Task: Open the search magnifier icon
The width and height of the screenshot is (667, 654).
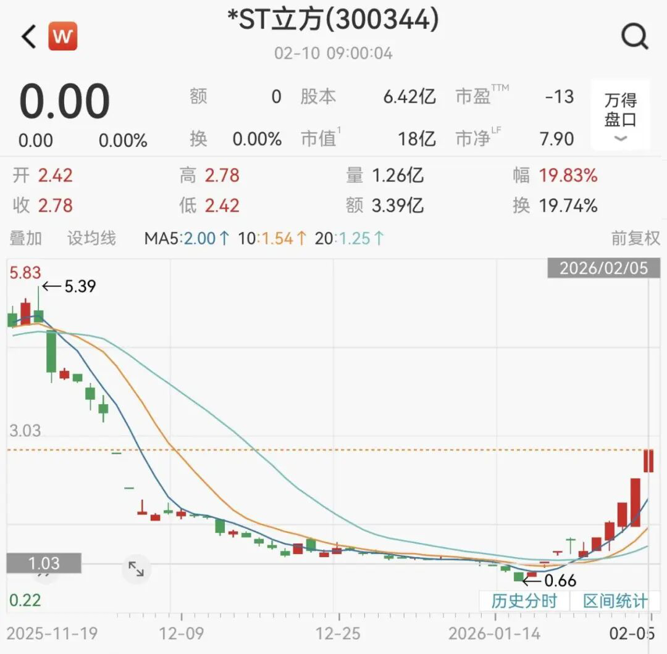Action: (634, 37)
